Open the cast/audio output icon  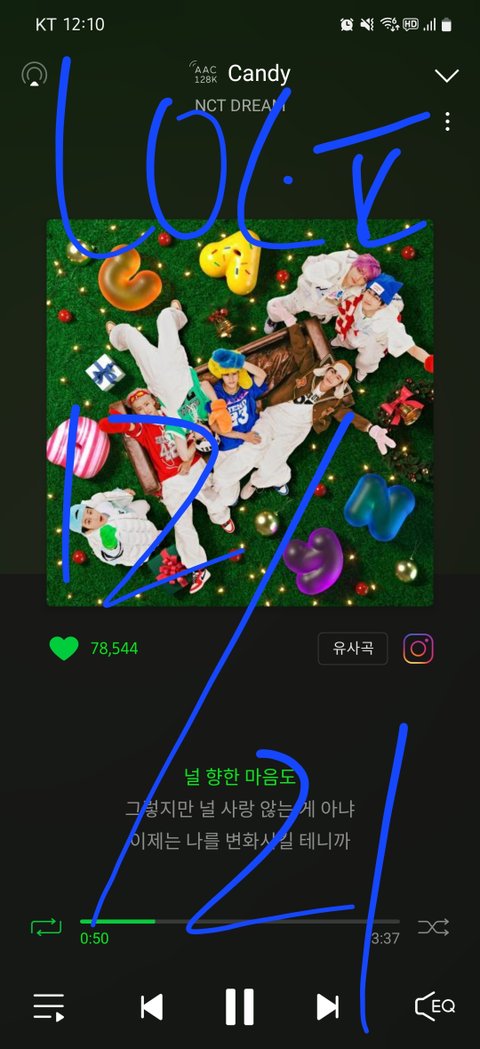[x=33, y=74]
